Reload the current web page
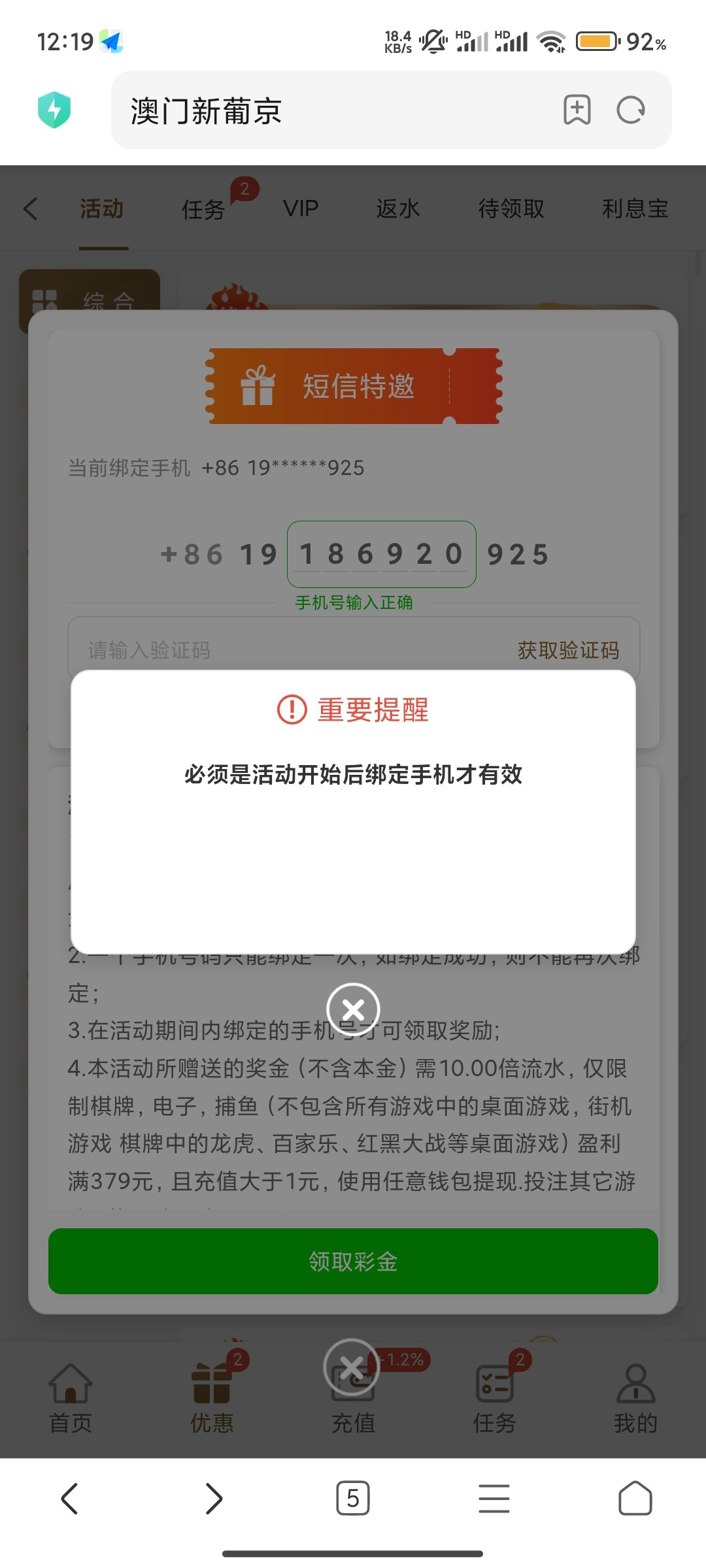 point(631,110)
